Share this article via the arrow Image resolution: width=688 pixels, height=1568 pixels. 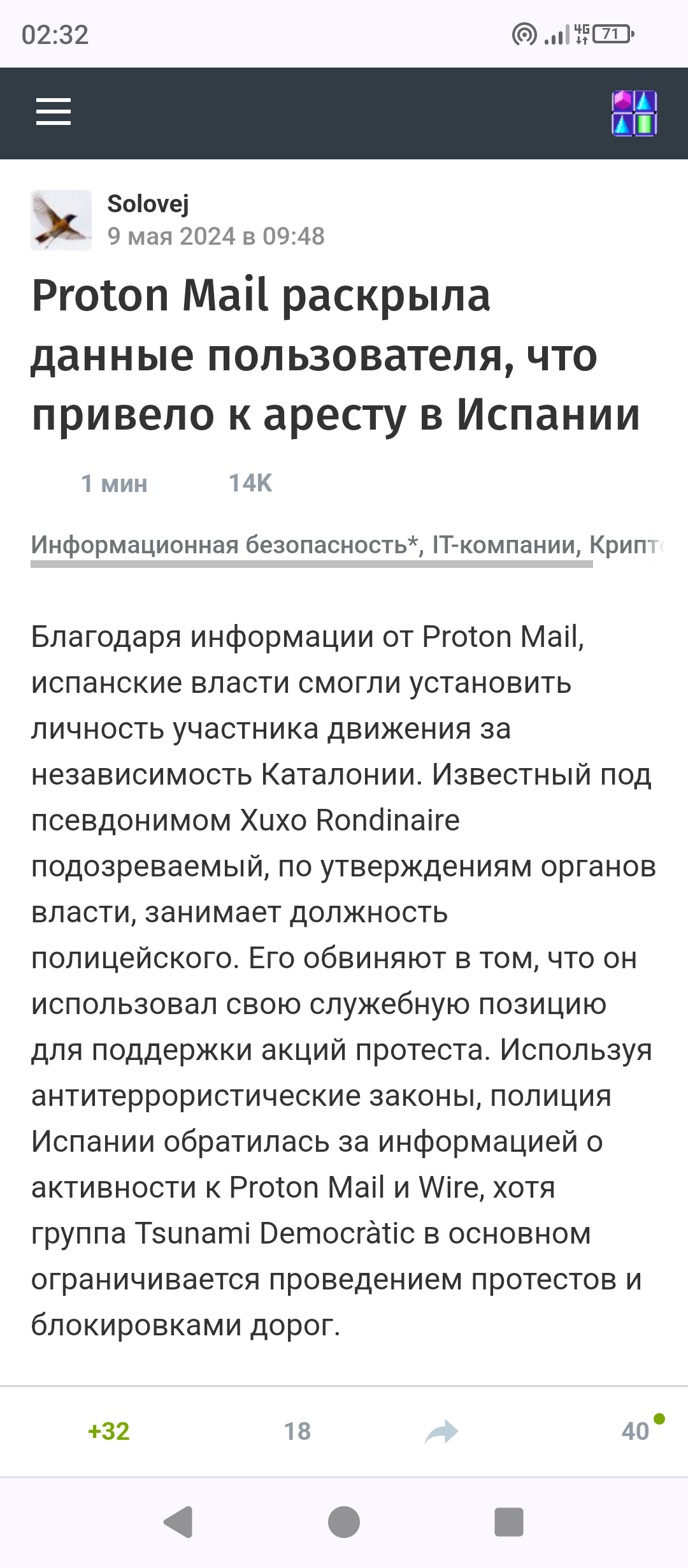click(441, 1432)
